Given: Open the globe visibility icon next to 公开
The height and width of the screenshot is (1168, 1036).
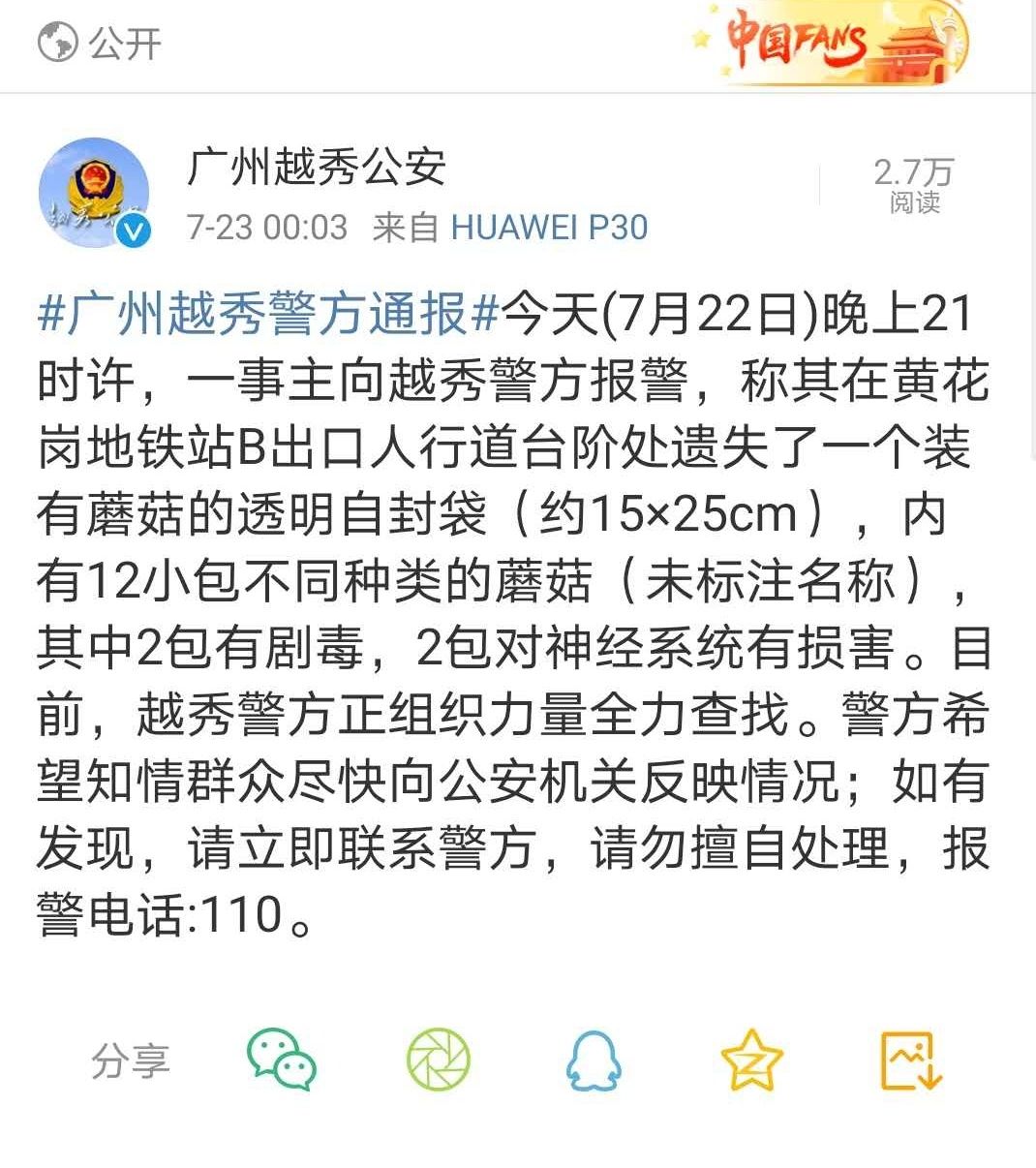Looking at the screenshot, I should [55, 42].
